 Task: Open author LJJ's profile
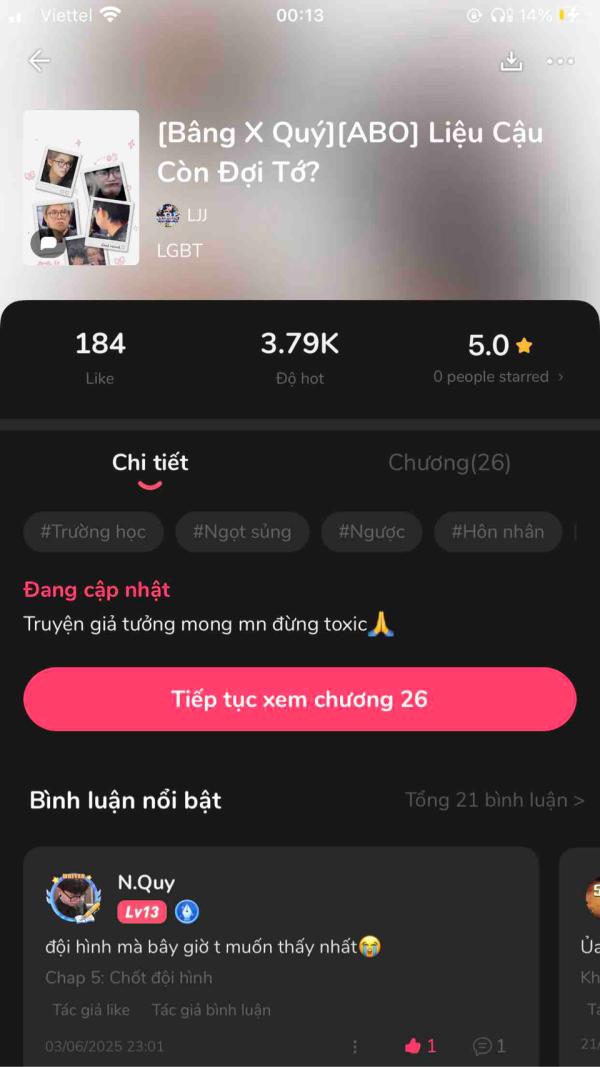tap(183, 215)
